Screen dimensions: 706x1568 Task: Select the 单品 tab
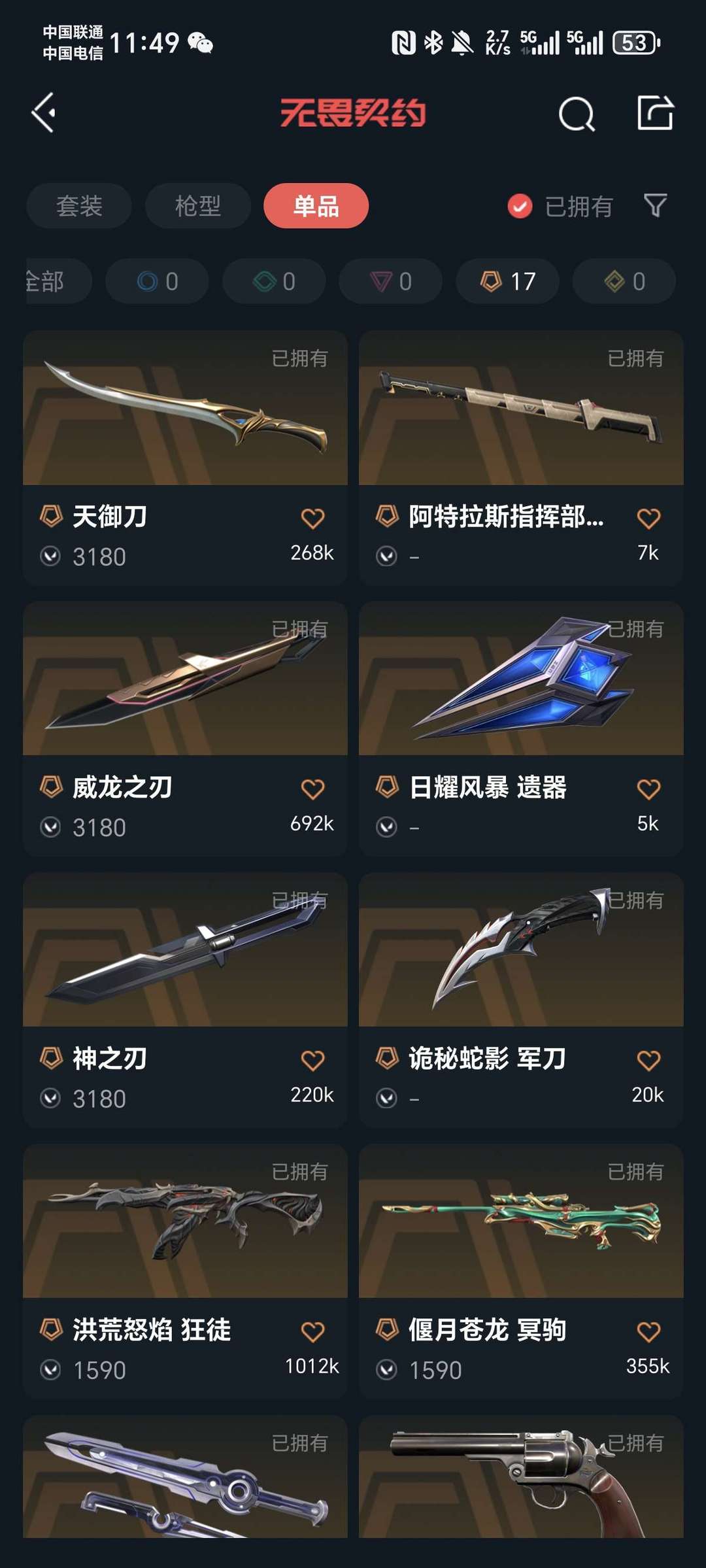(317, 206)
